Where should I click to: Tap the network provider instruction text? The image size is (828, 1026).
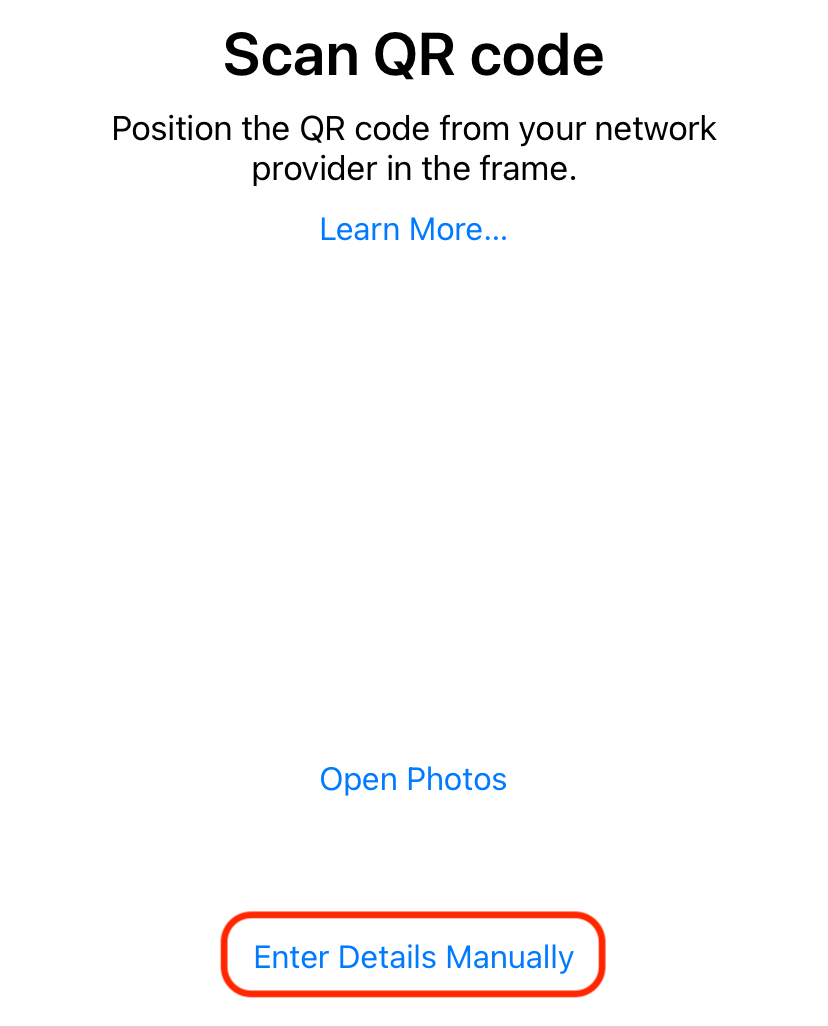(413, 148)
